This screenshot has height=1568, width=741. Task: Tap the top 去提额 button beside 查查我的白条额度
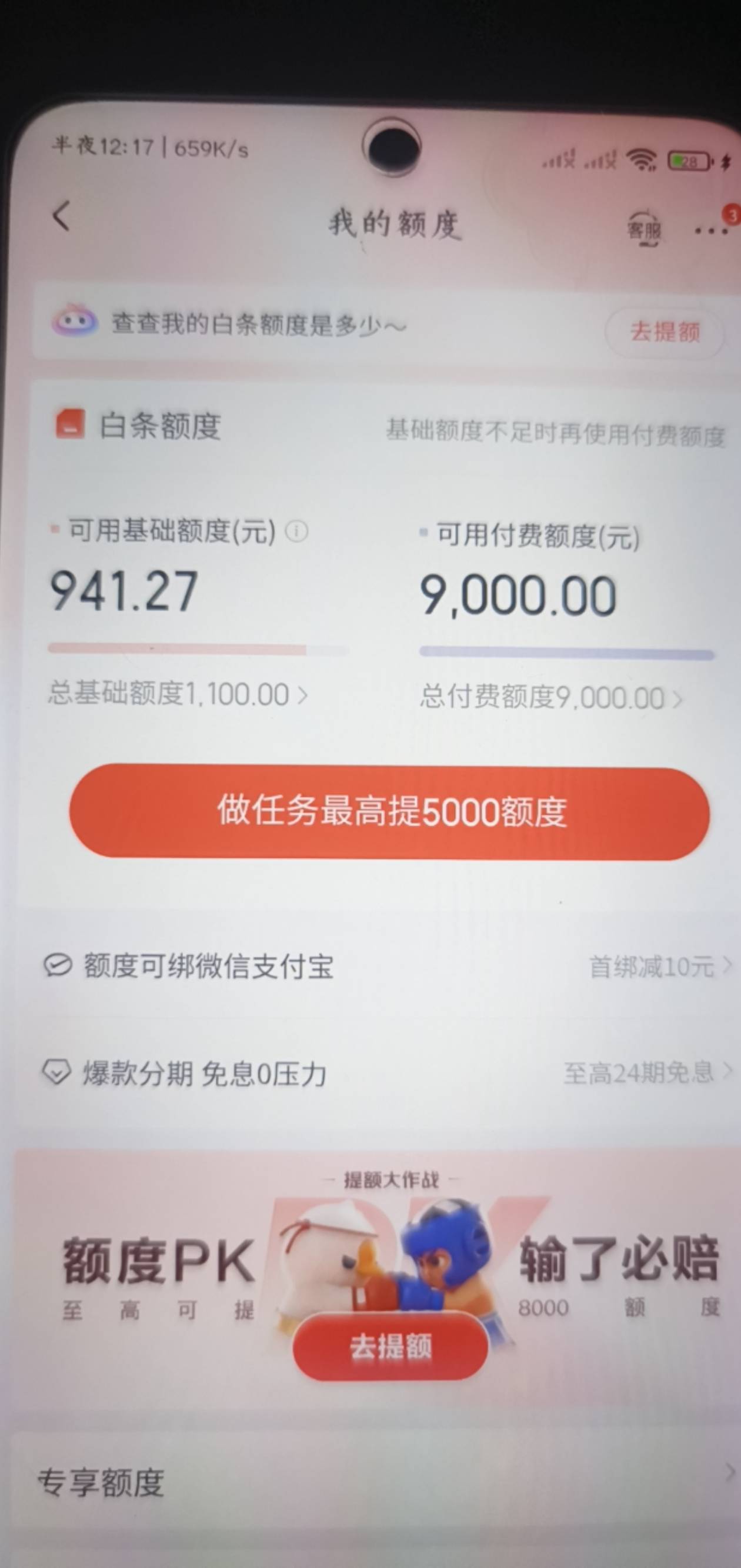click(665, 332)
